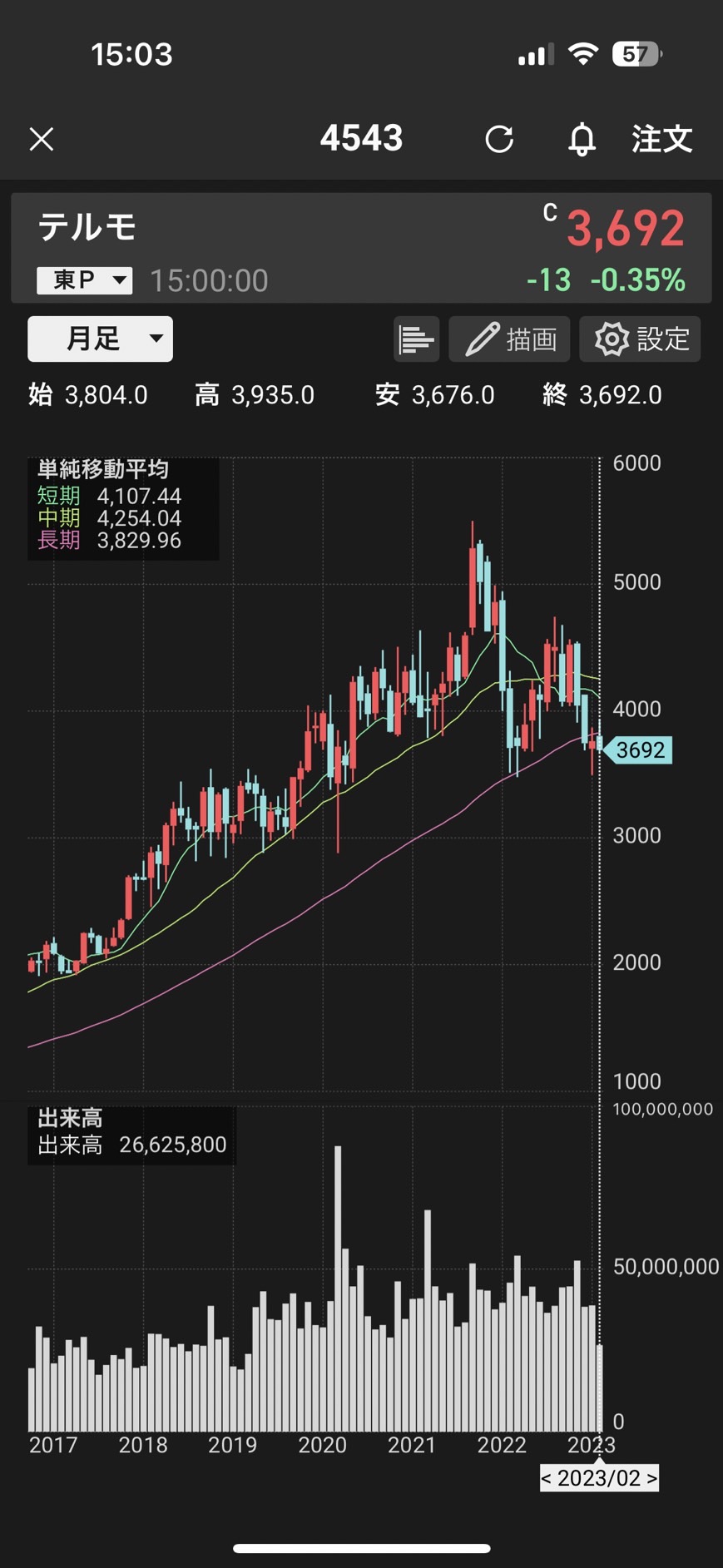This screenshot has width=723, height=1568.
Task: Open the price alert bell
Action: pos(582,139)
